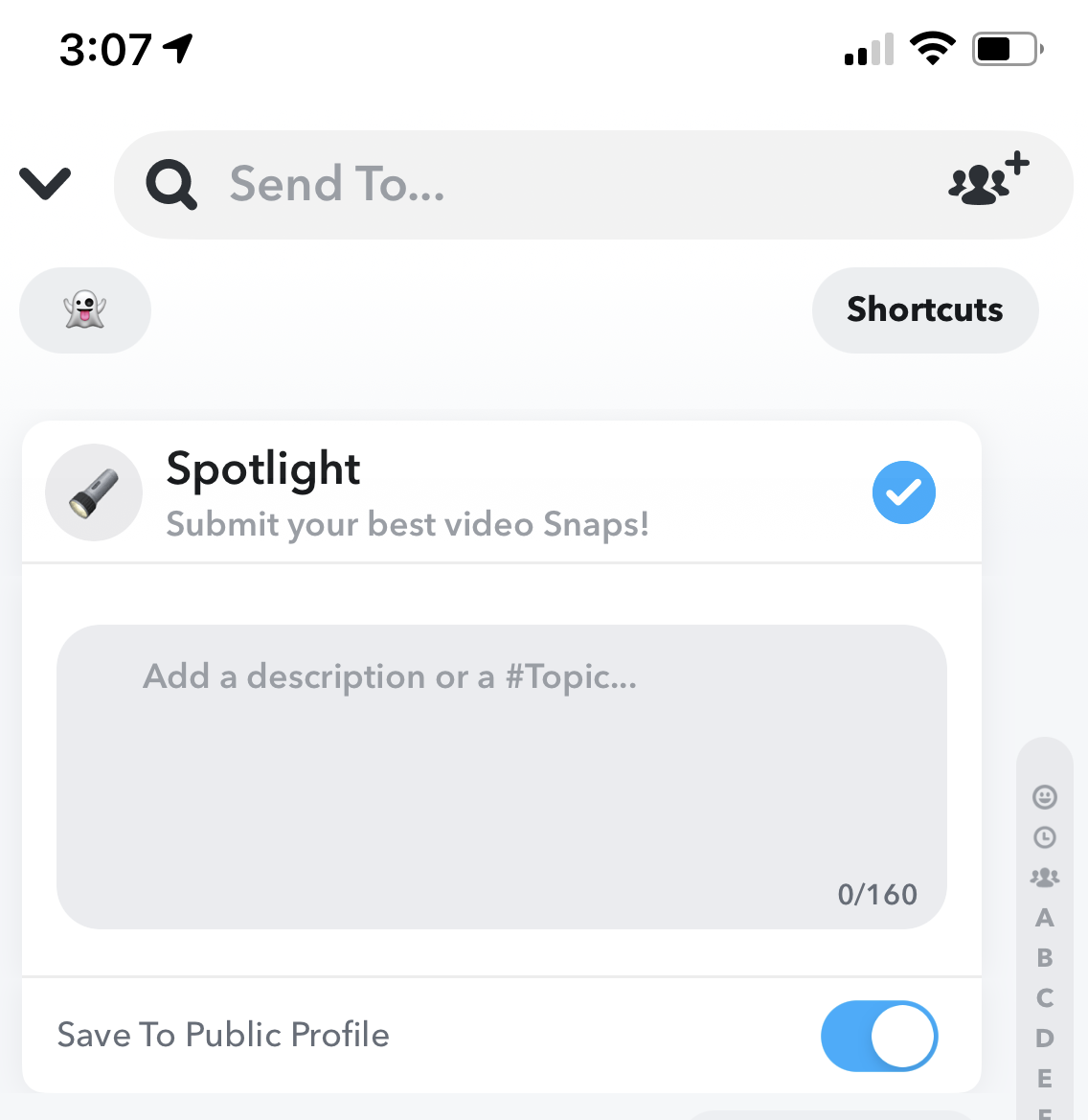Open groups via the people sidebar icon

(x=1044, y=877)
